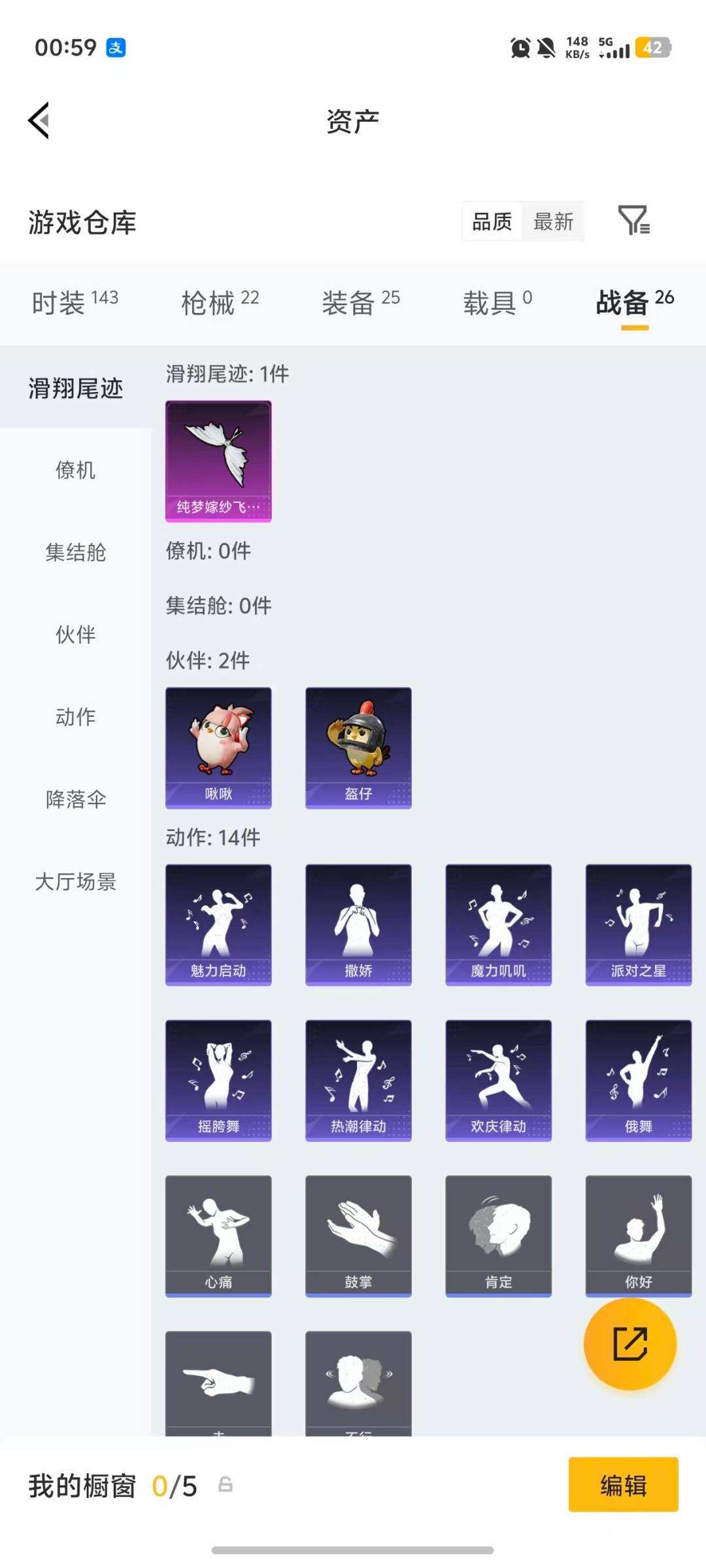Open the 纯梦嫁纱飞 glide trail item
The height and width of the screenshot is (1568, 706).
[x=218, y=461]
